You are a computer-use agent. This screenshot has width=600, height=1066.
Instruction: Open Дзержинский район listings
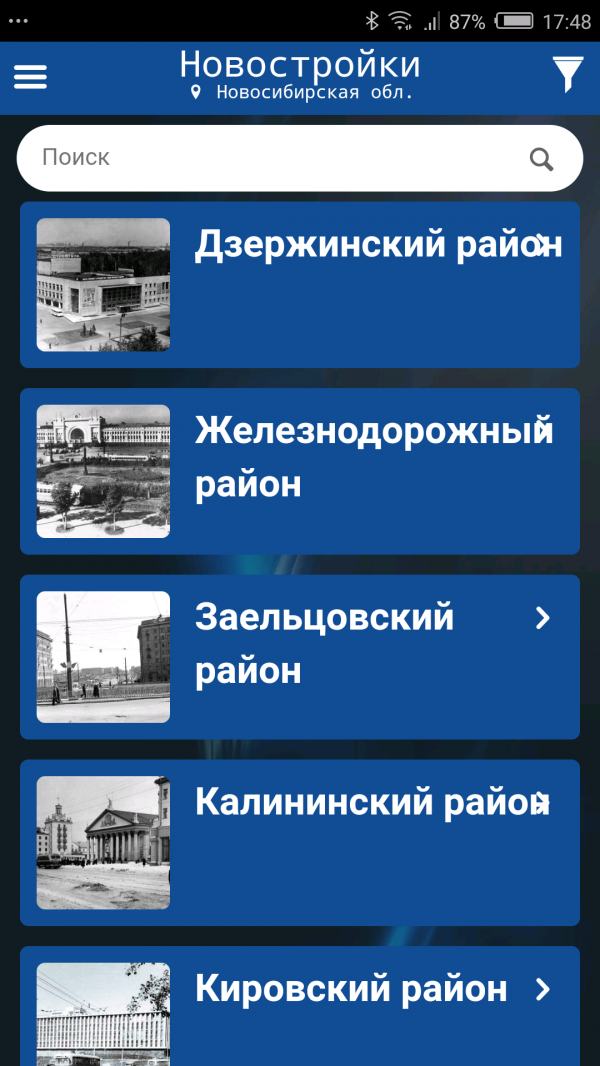(300, 285)
